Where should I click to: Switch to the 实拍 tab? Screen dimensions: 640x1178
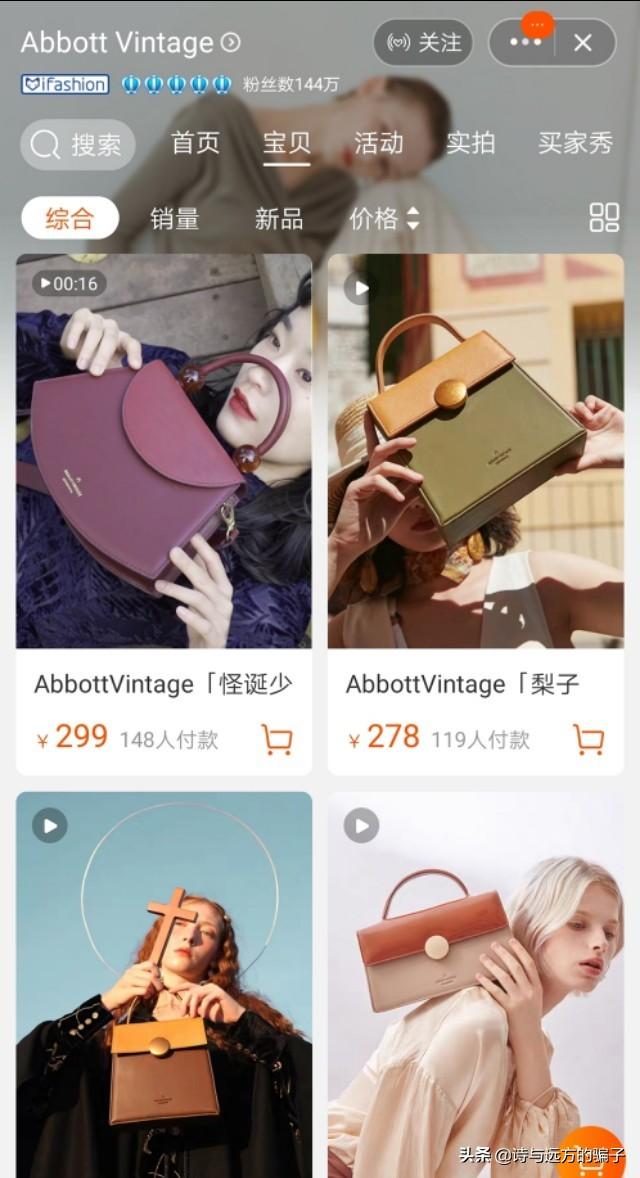471,143
